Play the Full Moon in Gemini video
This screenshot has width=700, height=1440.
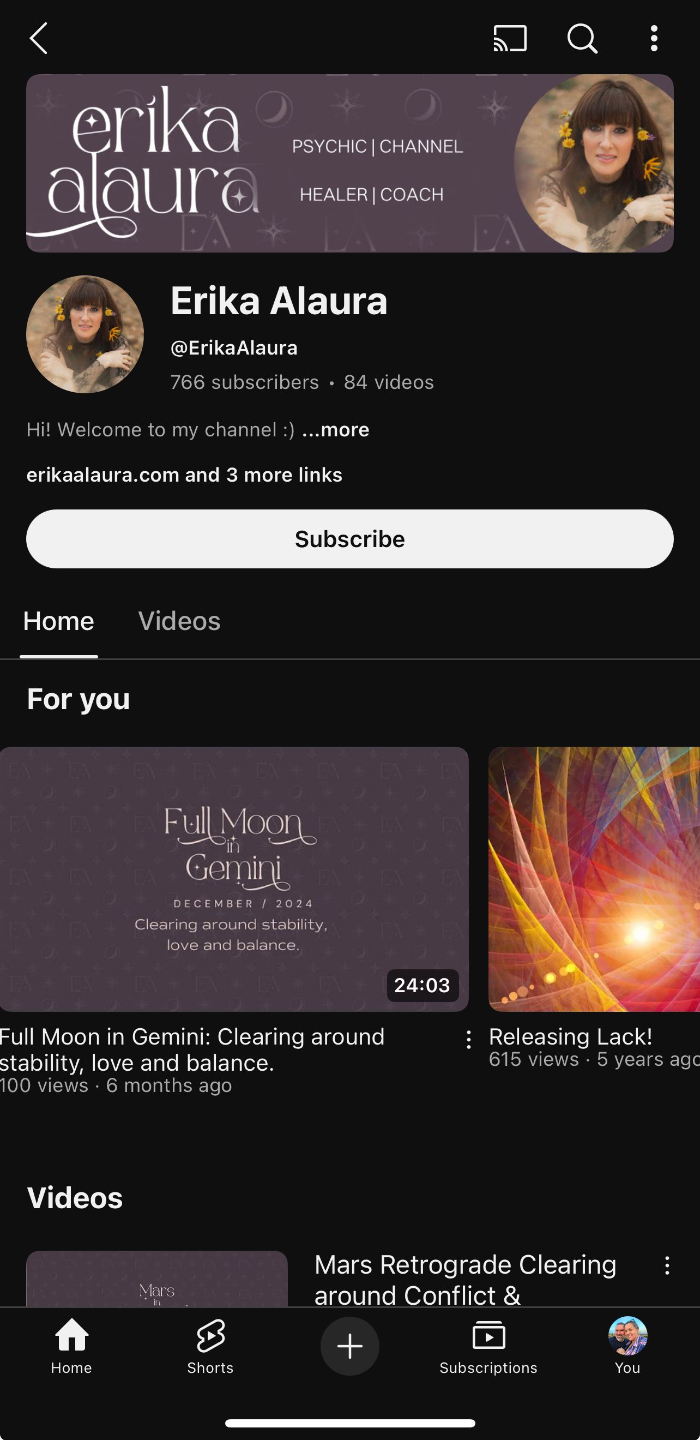(x=234, y=879)
